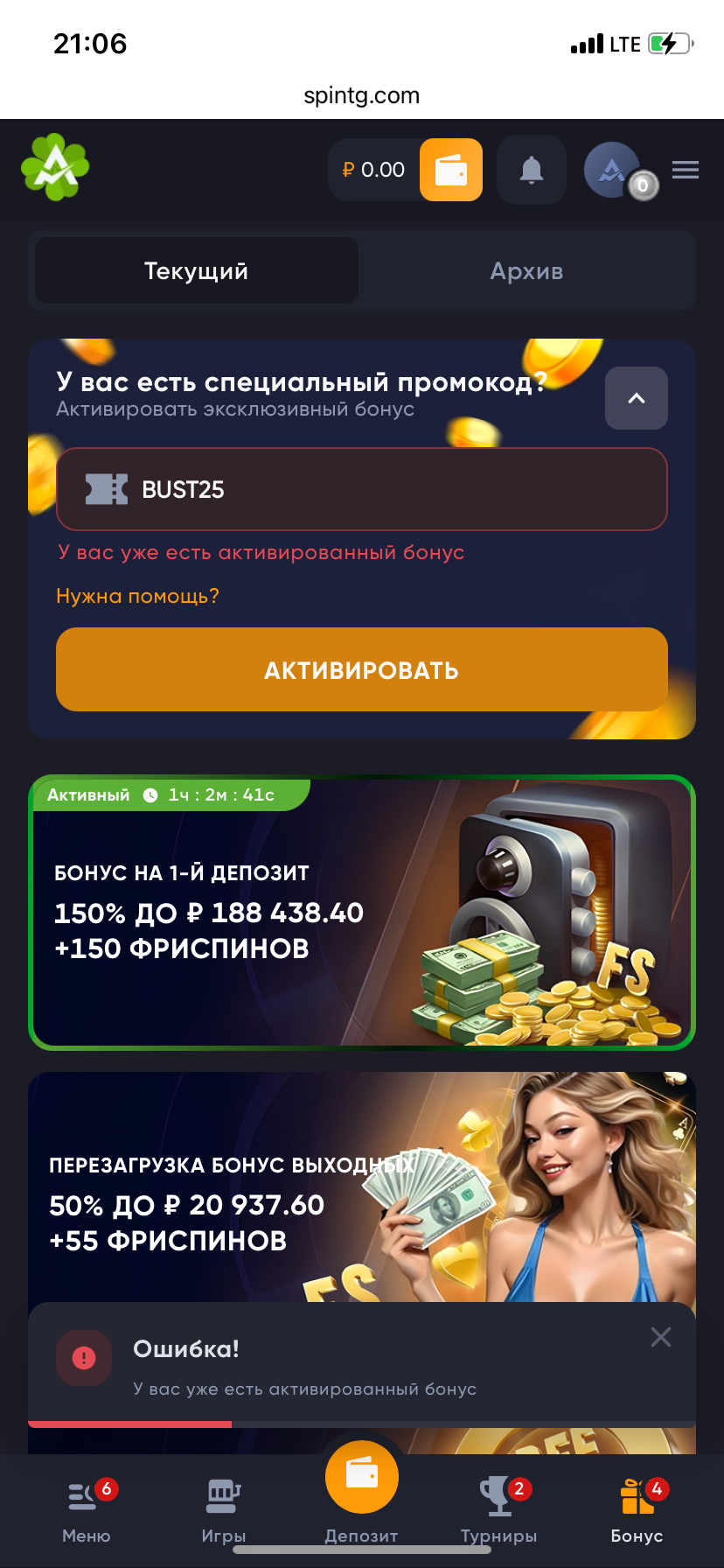Viewport: 724px width, 1568px height.
Task: Switch to the Турниры tab
Action: 498,1509
